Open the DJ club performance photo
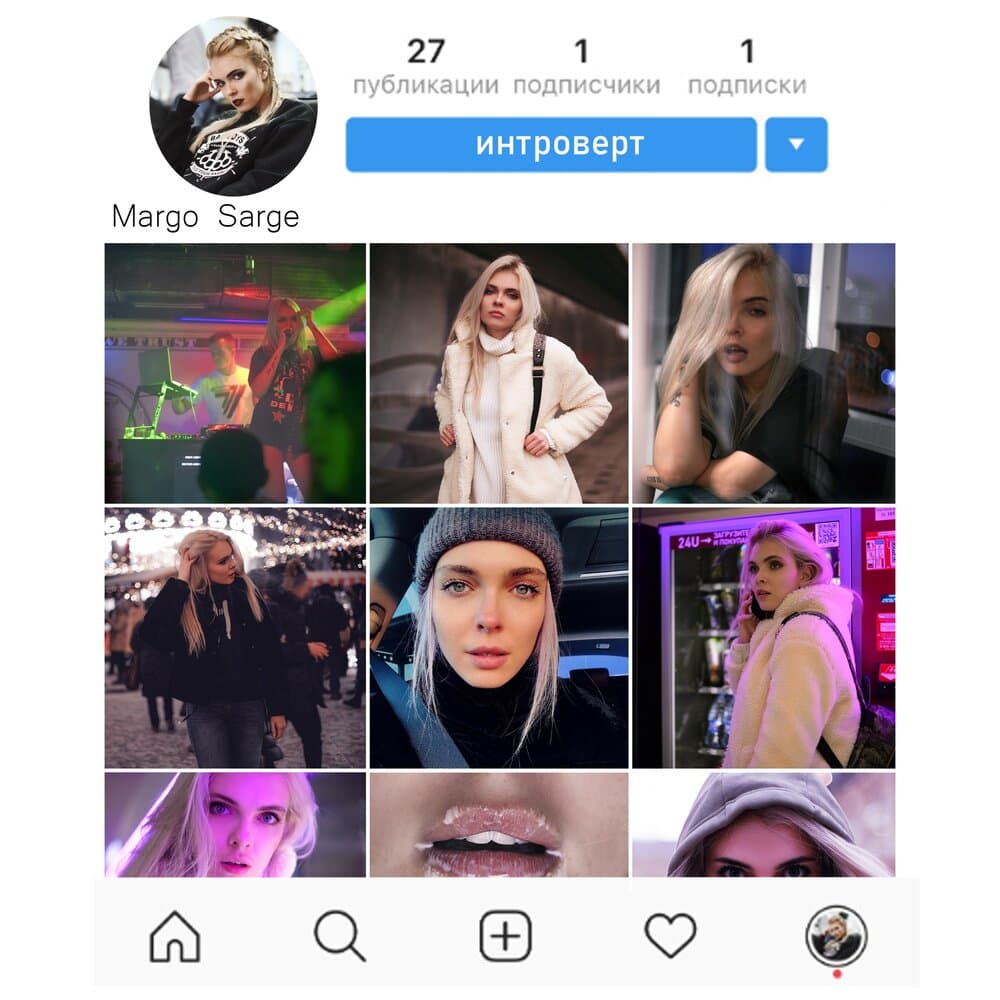 pyautogui.click(x=235, y=373)
